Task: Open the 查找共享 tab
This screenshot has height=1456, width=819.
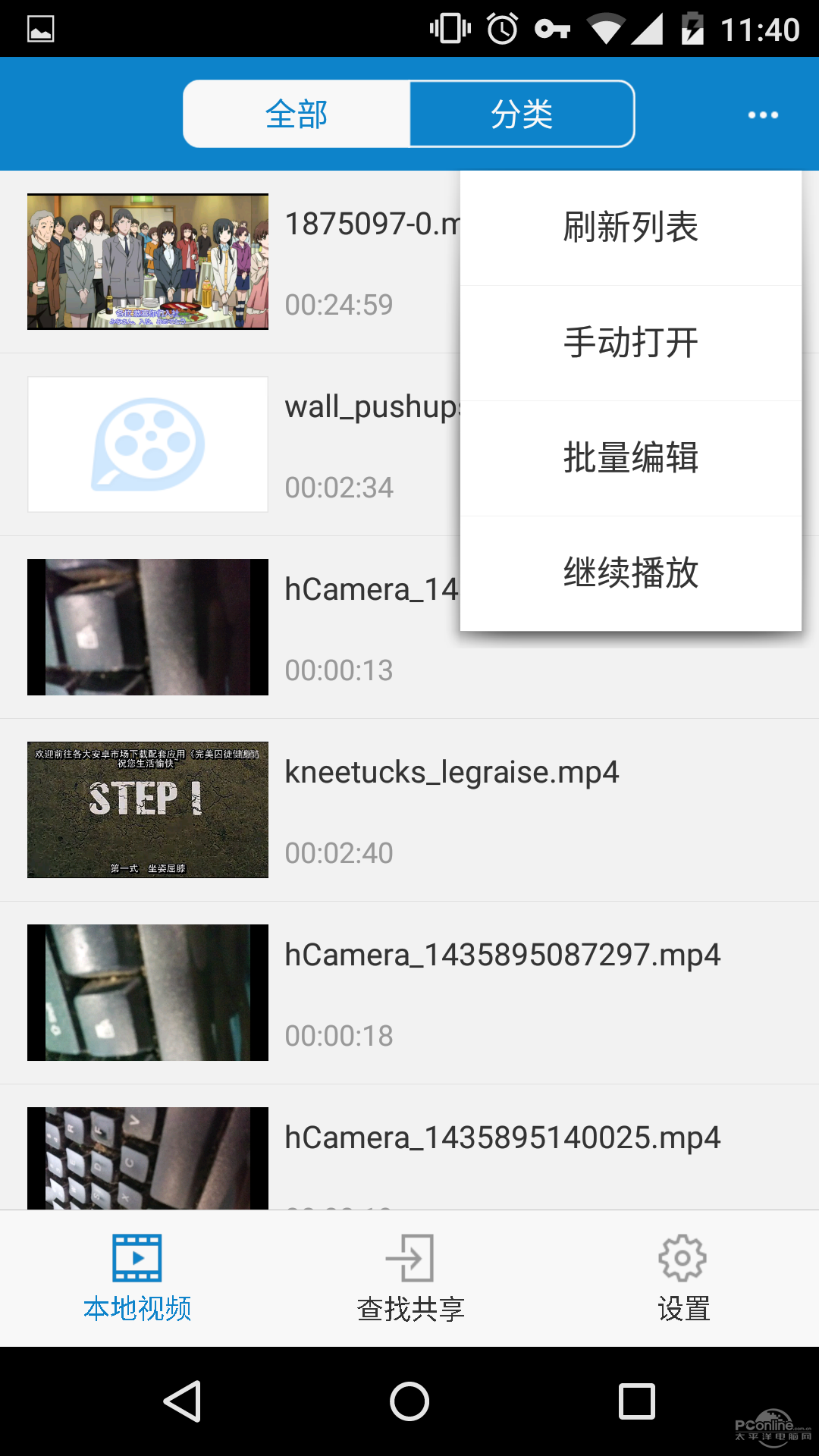Action: (409, 1279)
